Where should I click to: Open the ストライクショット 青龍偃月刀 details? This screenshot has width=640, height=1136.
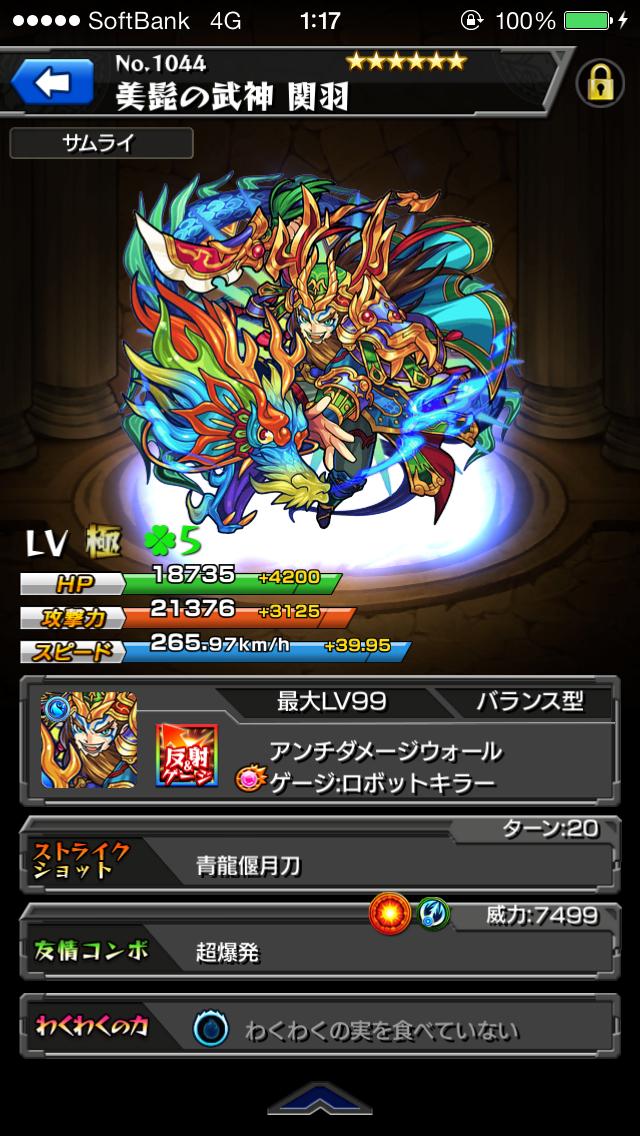click(320, 861)
